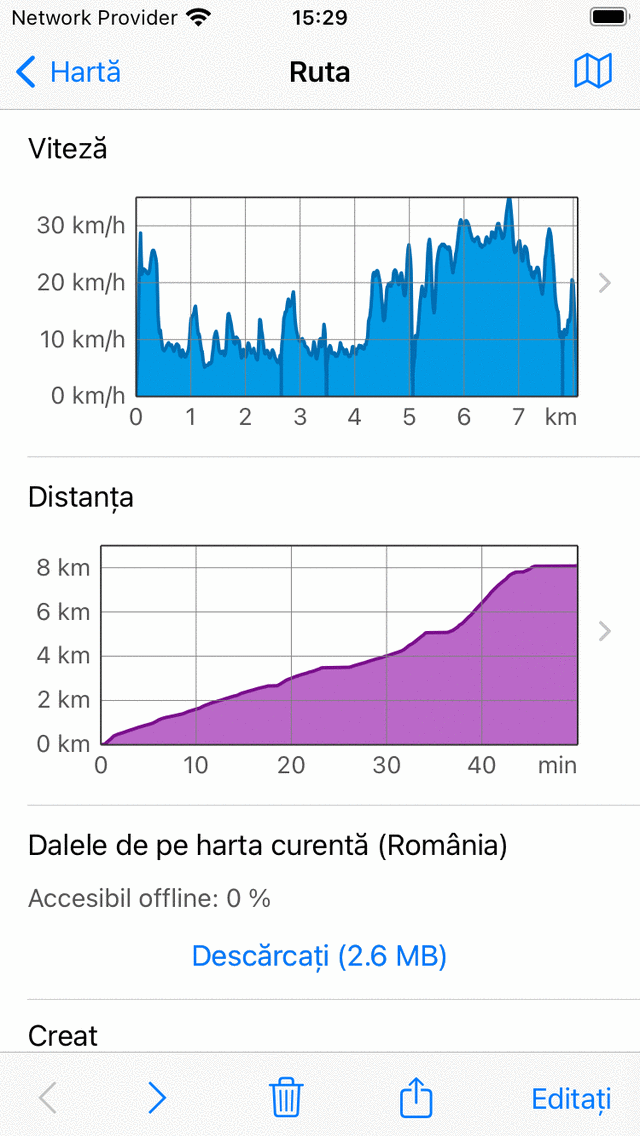Expand the Distanța chart details
Viewport: 640px width, 1136px height.
pos(603,631)
